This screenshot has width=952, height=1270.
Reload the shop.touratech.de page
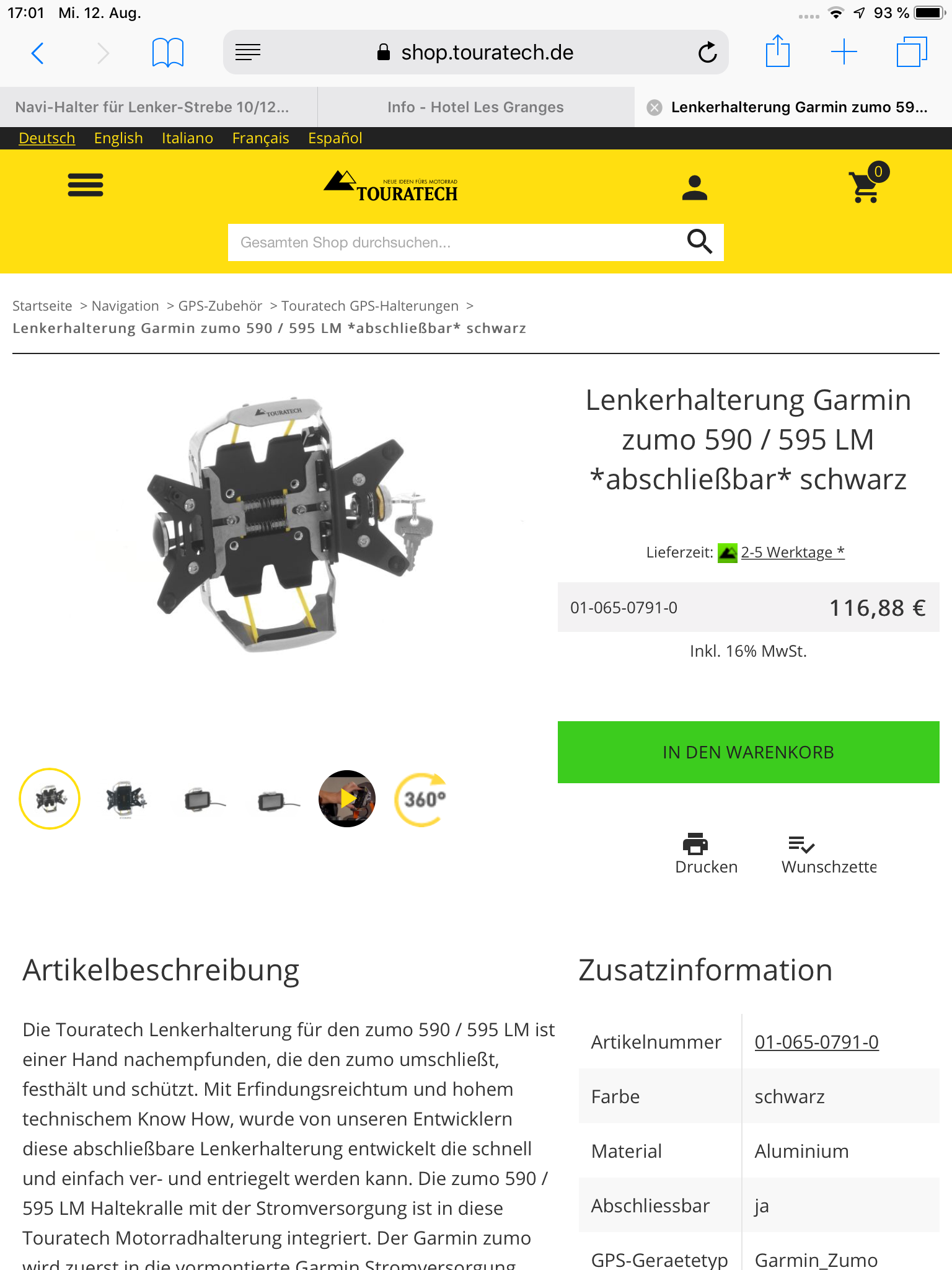(x=707, y=53)
